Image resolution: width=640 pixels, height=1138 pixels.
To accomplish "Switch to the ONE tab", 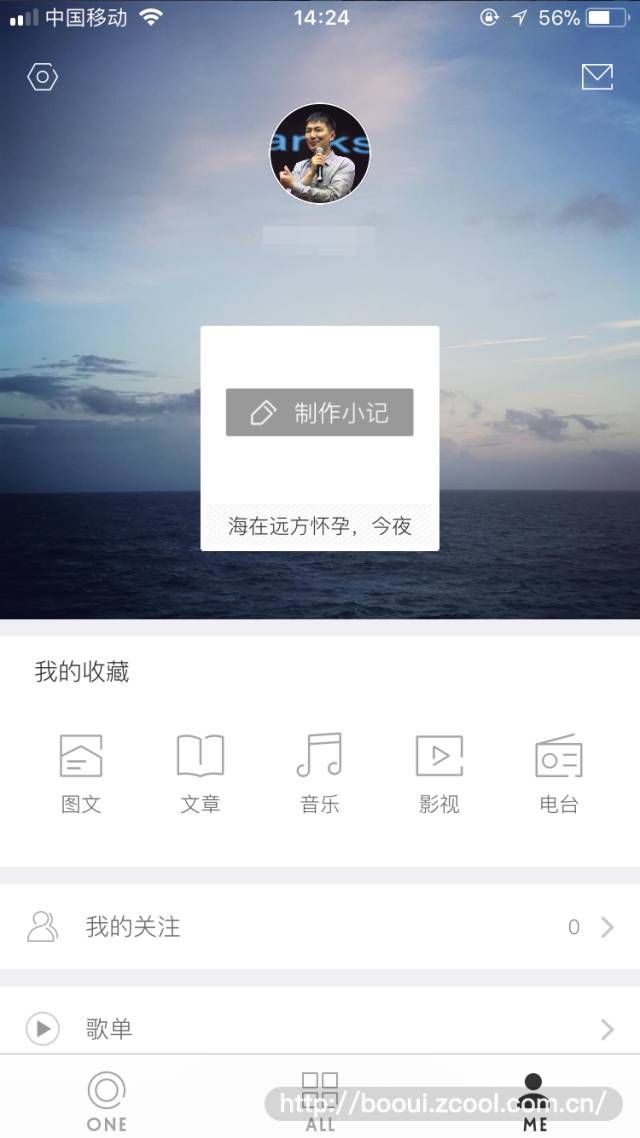I will point(107,1098).
